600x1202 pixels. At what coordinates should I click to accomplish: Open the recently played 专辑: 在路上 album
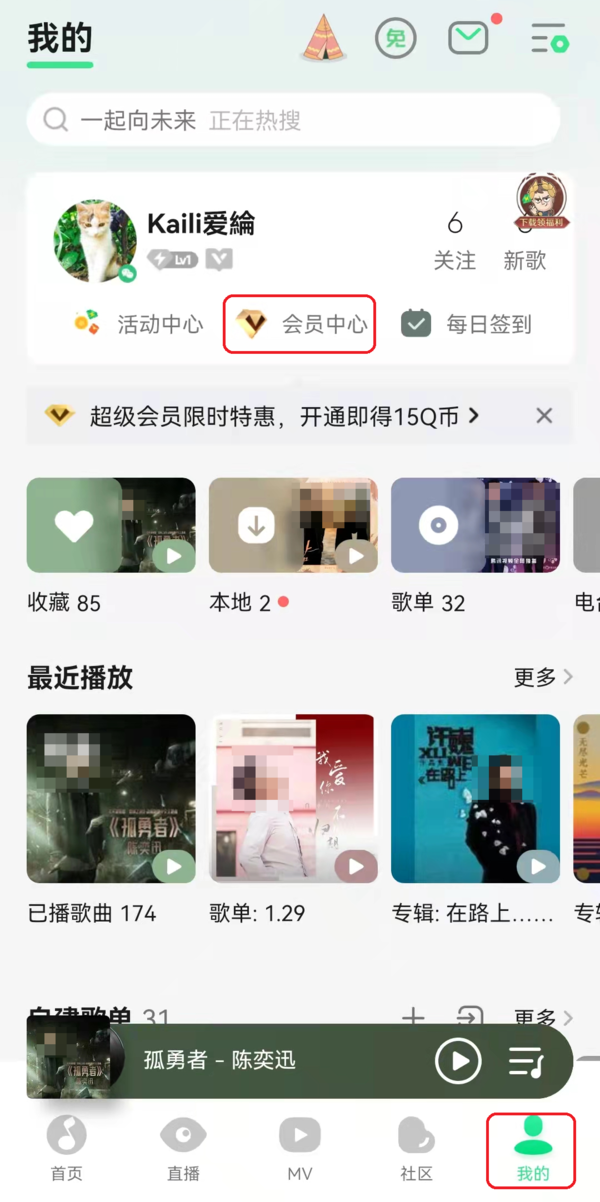click(474, 798)
